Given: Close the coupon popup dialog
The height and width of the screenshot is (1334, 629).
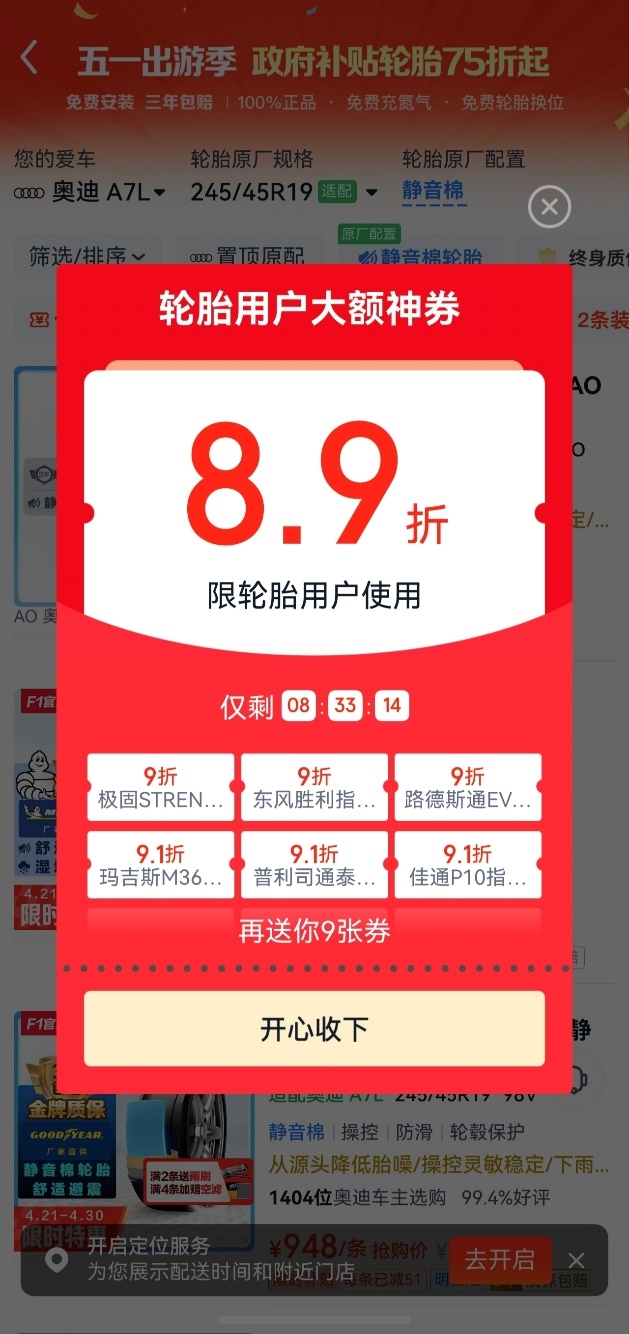Looking at the screenshot, I should coord(548,207).
